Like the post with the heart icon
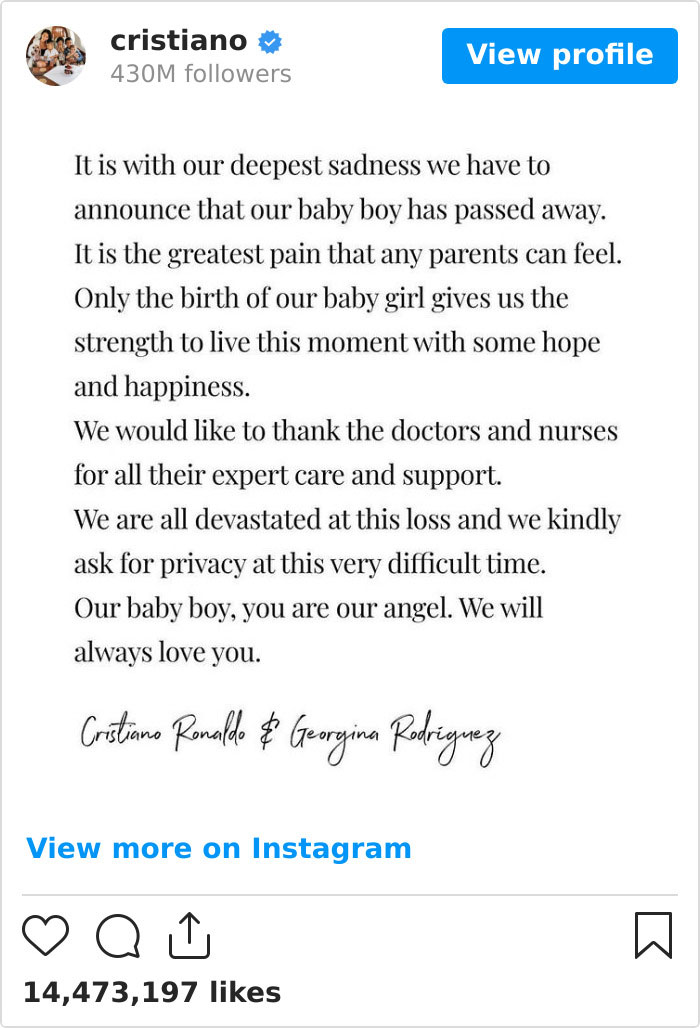700x1028 pixels. coord(45,936)
